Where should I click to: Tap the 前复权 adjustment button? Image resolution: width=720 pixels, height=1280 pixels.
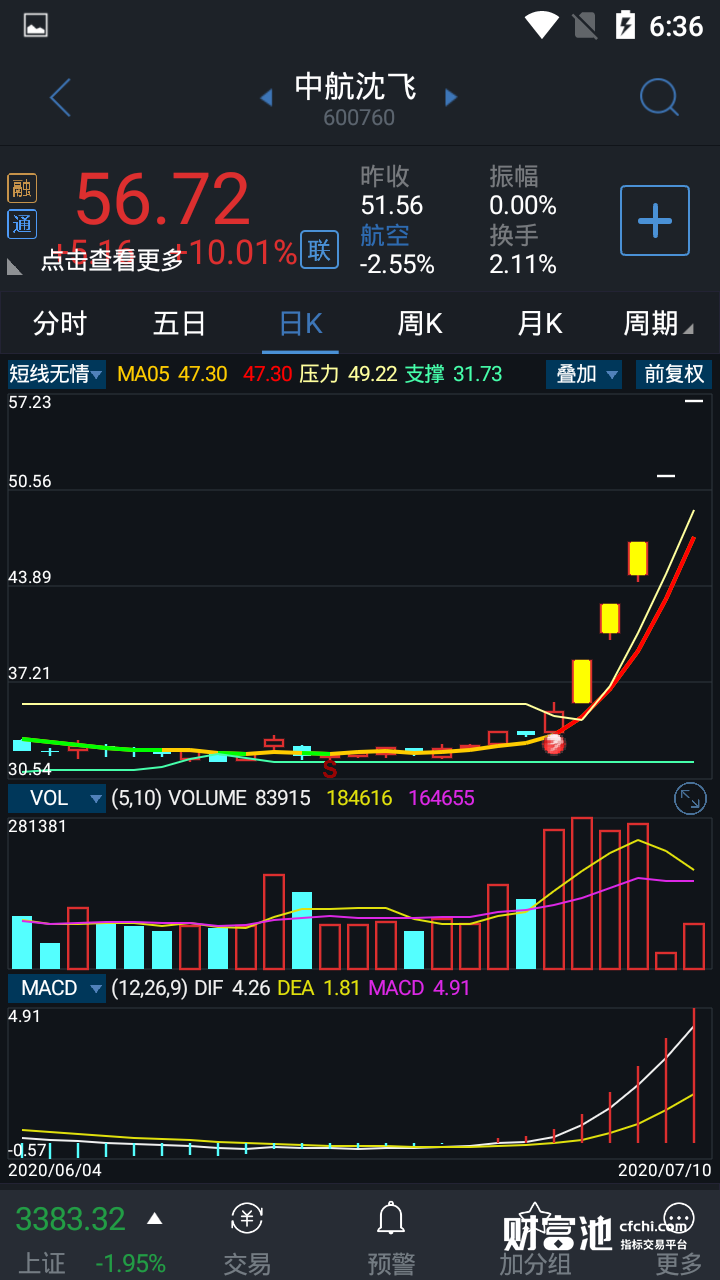674,375
